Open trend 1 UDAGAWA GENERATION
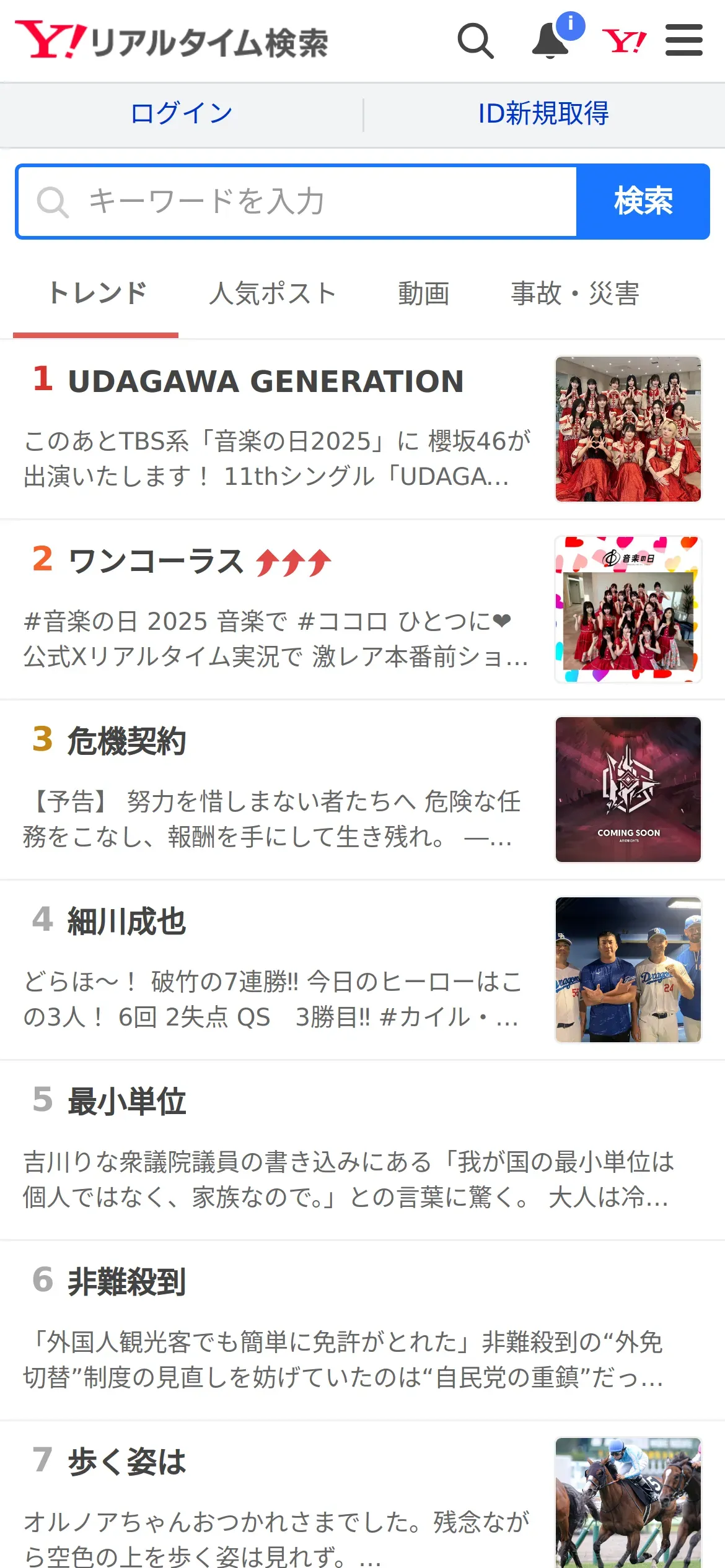Viewport: 725px width, 1568px height. 266,381
